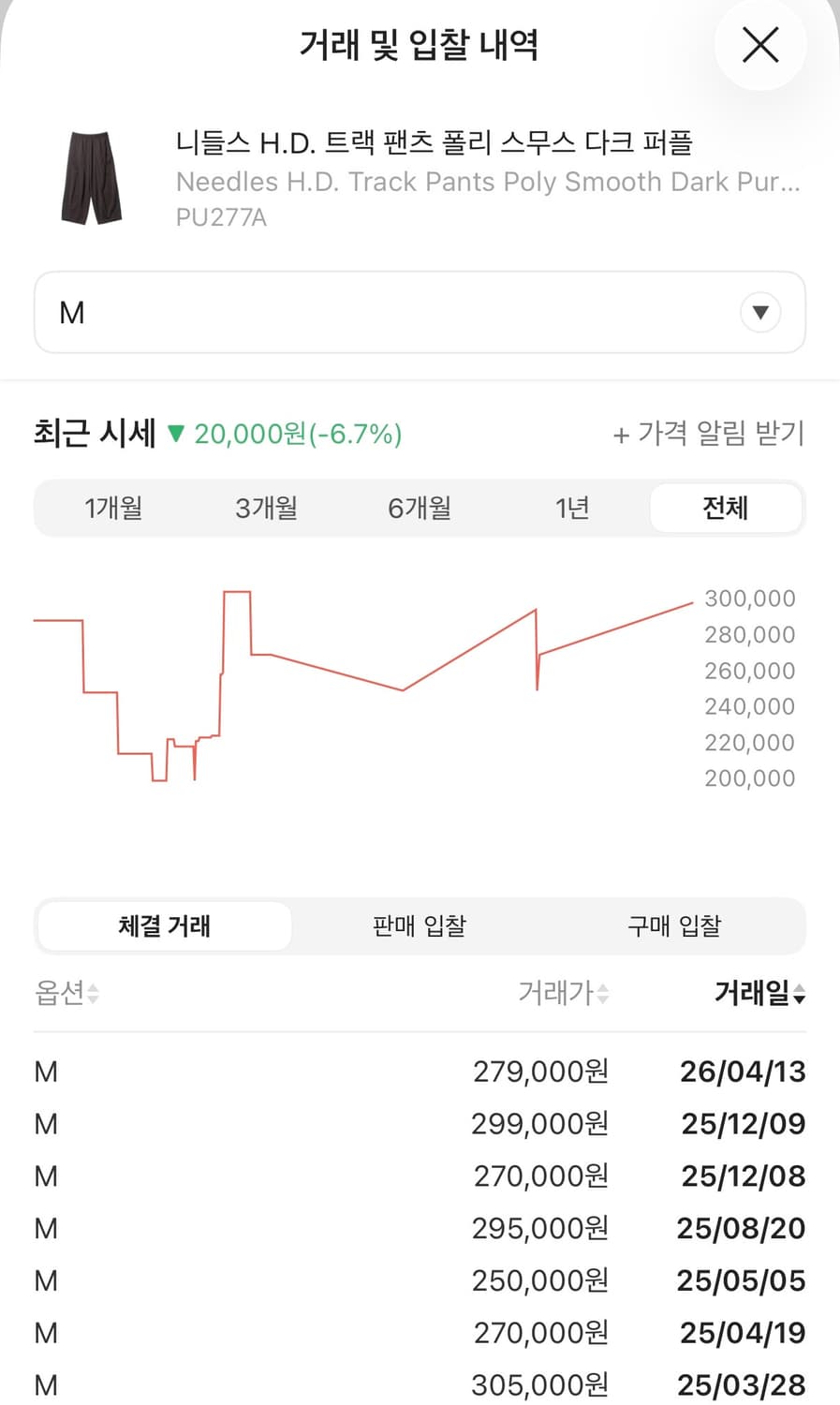Click the green price decrease triangle icon
This screenshot has height=1405, width=840.
coord(177,434)
